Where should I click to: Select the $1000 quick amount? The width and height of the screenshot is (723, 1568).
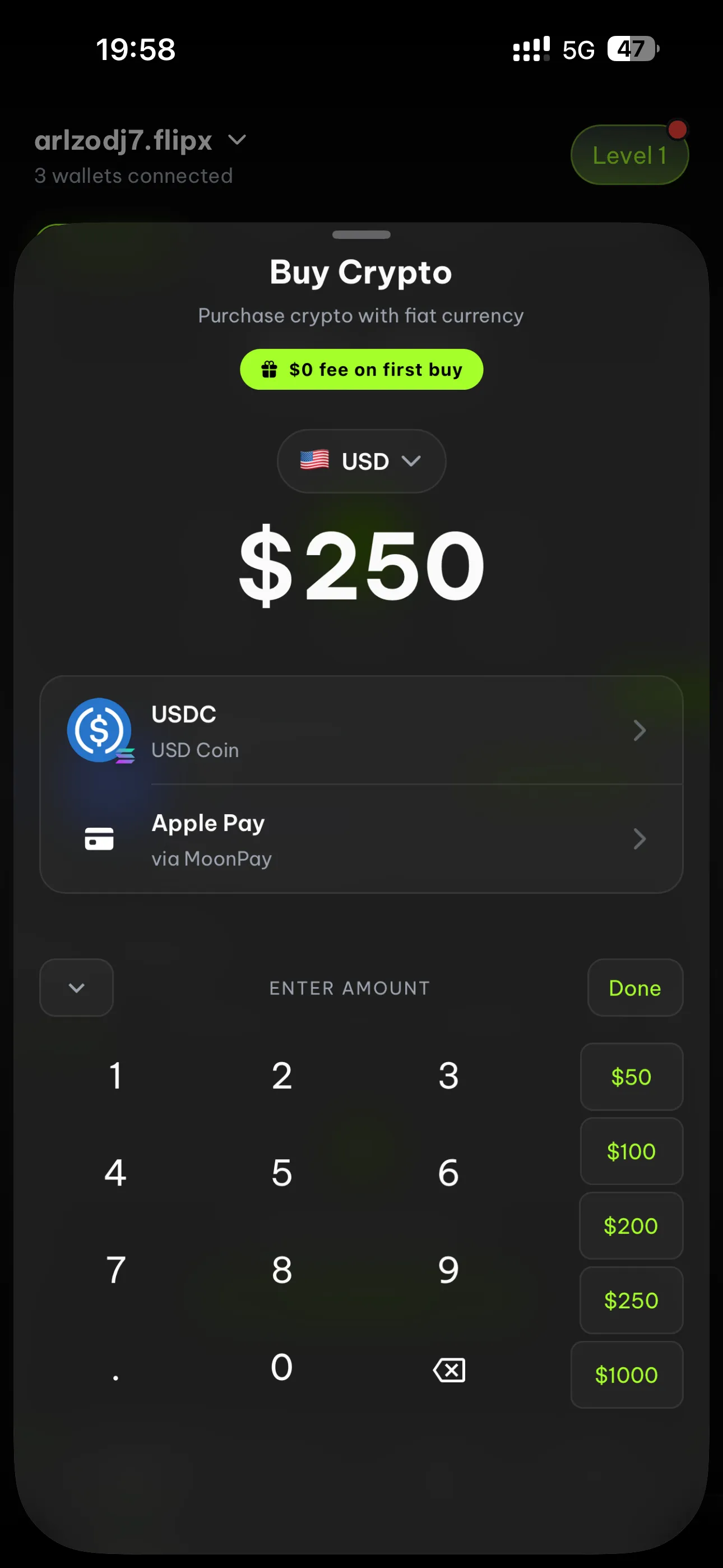[626, 1375]
